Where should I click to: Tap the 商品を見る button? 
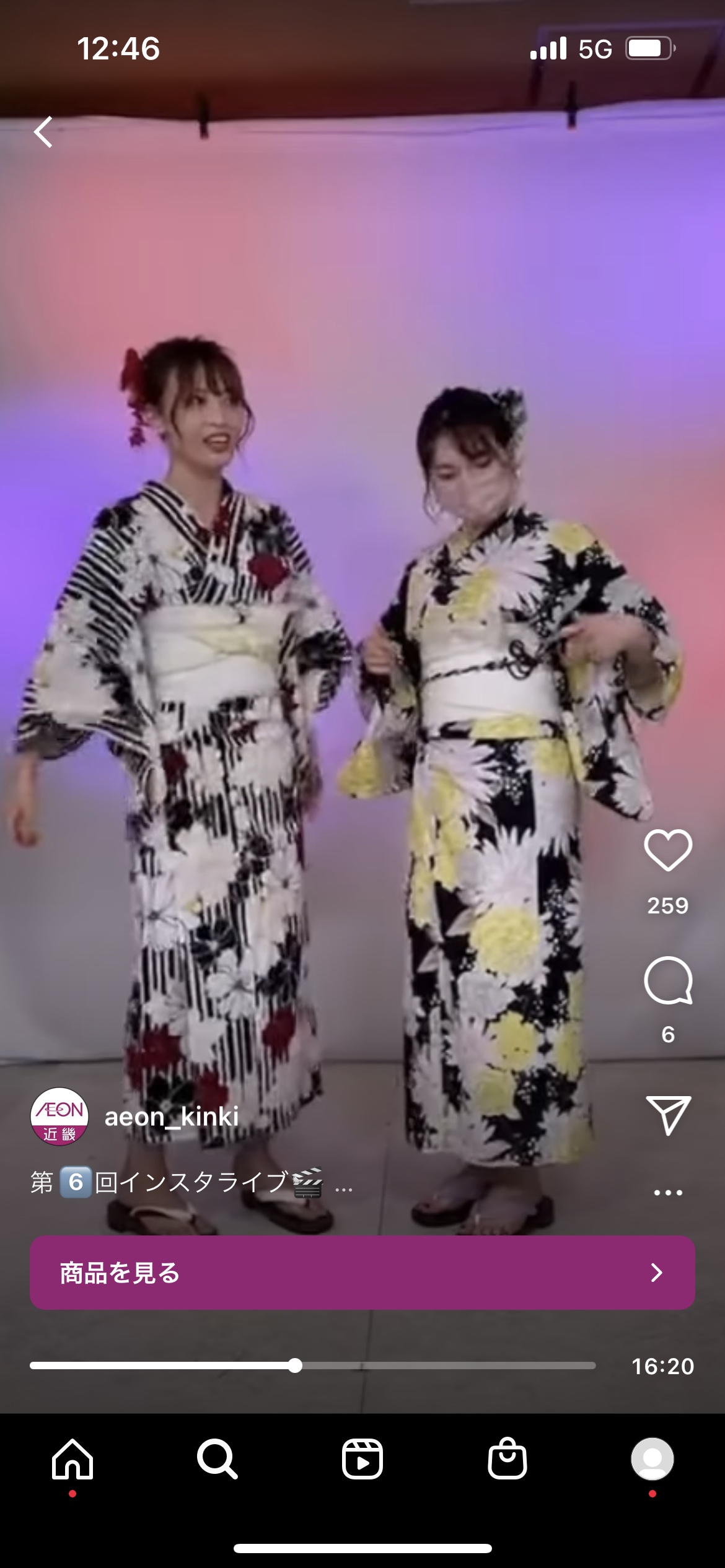pyautogui.click(x=362, y=1273)
